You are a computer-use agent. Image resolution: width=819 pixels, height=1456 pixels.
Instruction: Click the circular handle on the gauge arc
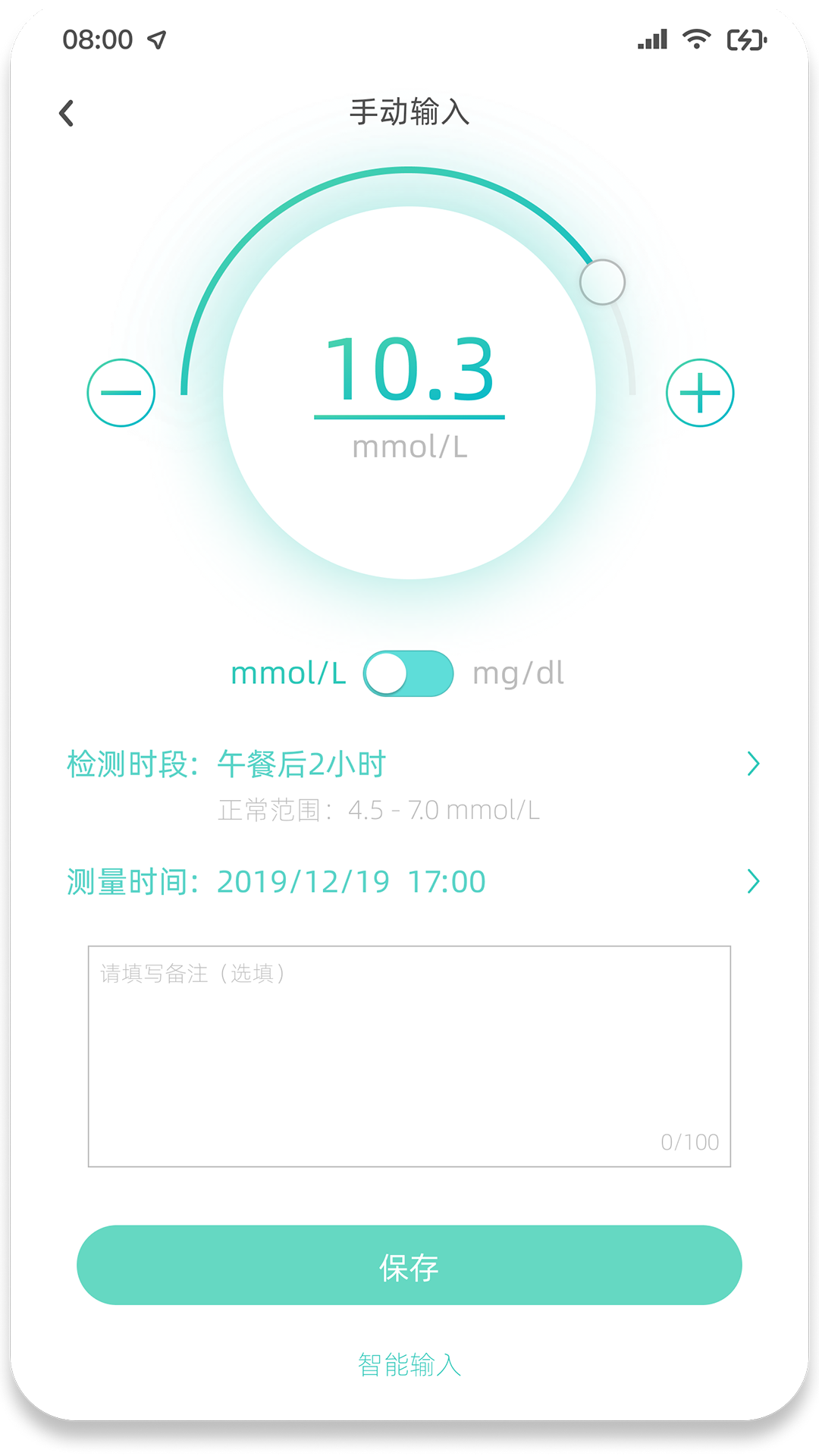(603, 281)
